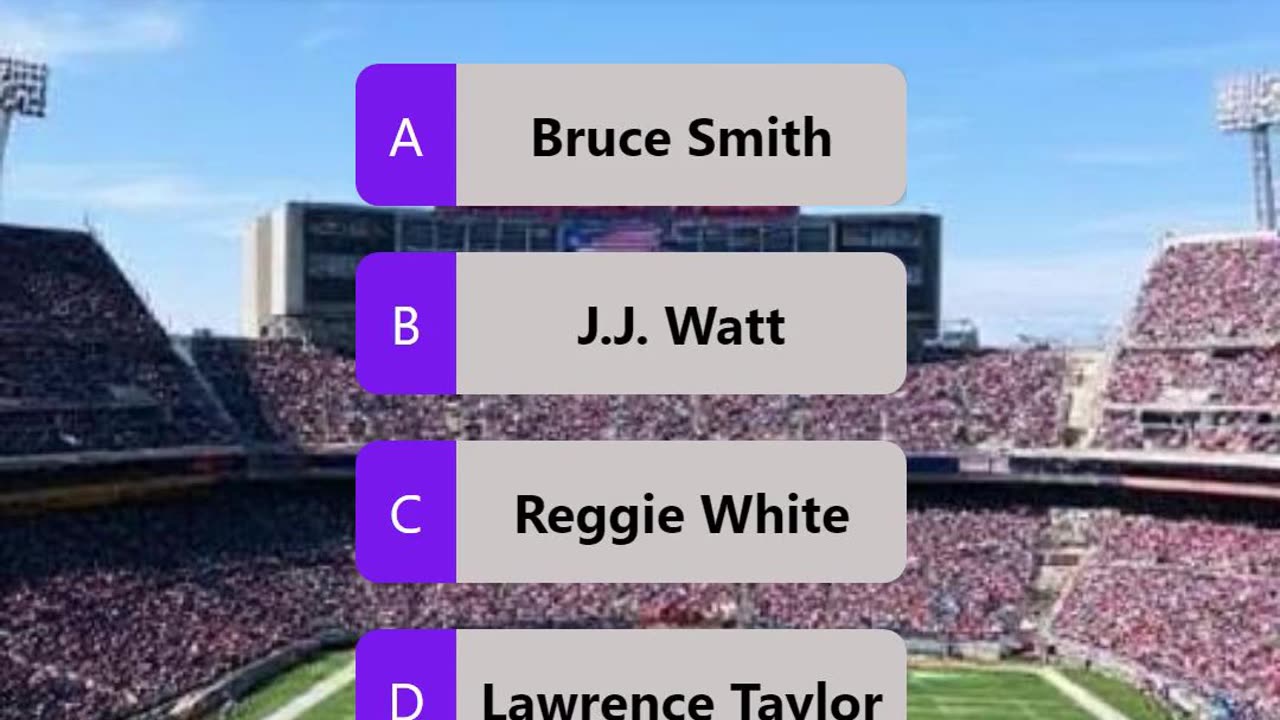Select answer A, Bruce Smith
1280x720 pixels.
tap(631, 136)
